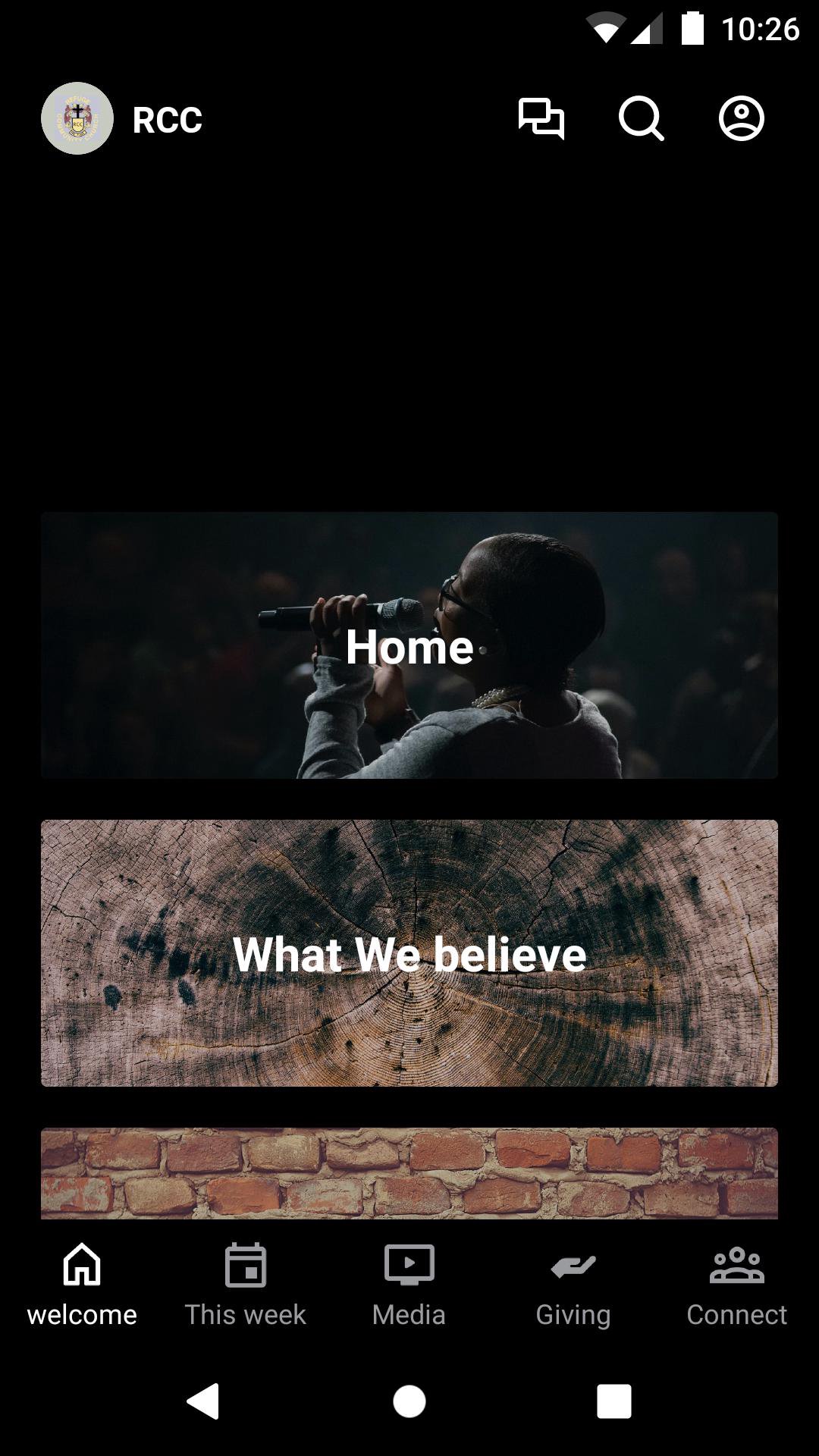
Task: Select the welcome tab
Action: tap(82, 1283)
